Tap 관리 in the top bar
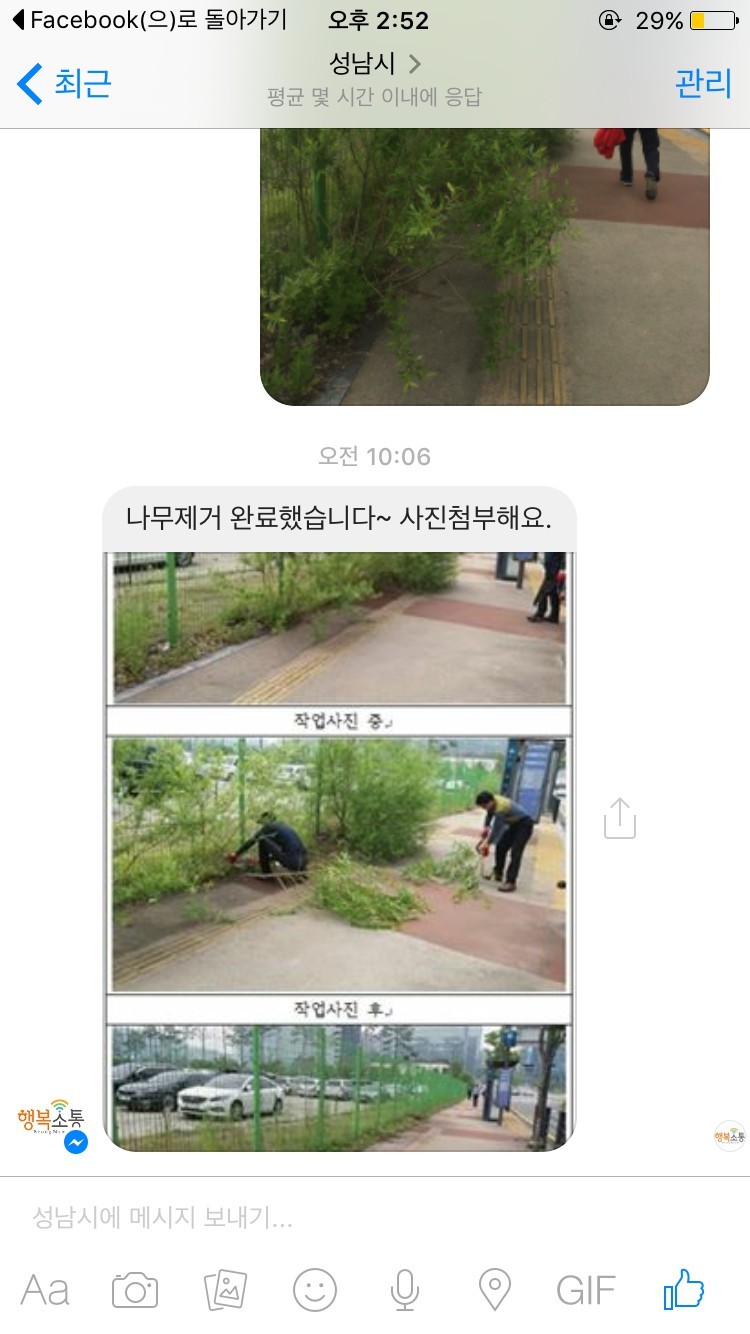This screenshot has width=750, height=1334. [703, 84]
